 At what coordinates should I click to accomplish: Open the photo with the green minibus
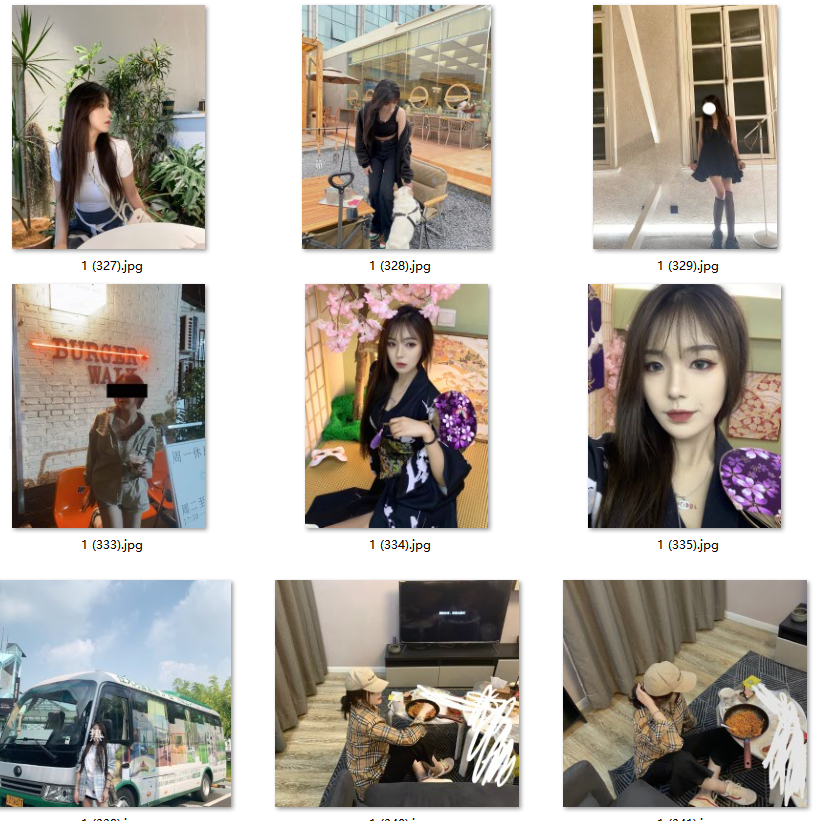[115, 693]
